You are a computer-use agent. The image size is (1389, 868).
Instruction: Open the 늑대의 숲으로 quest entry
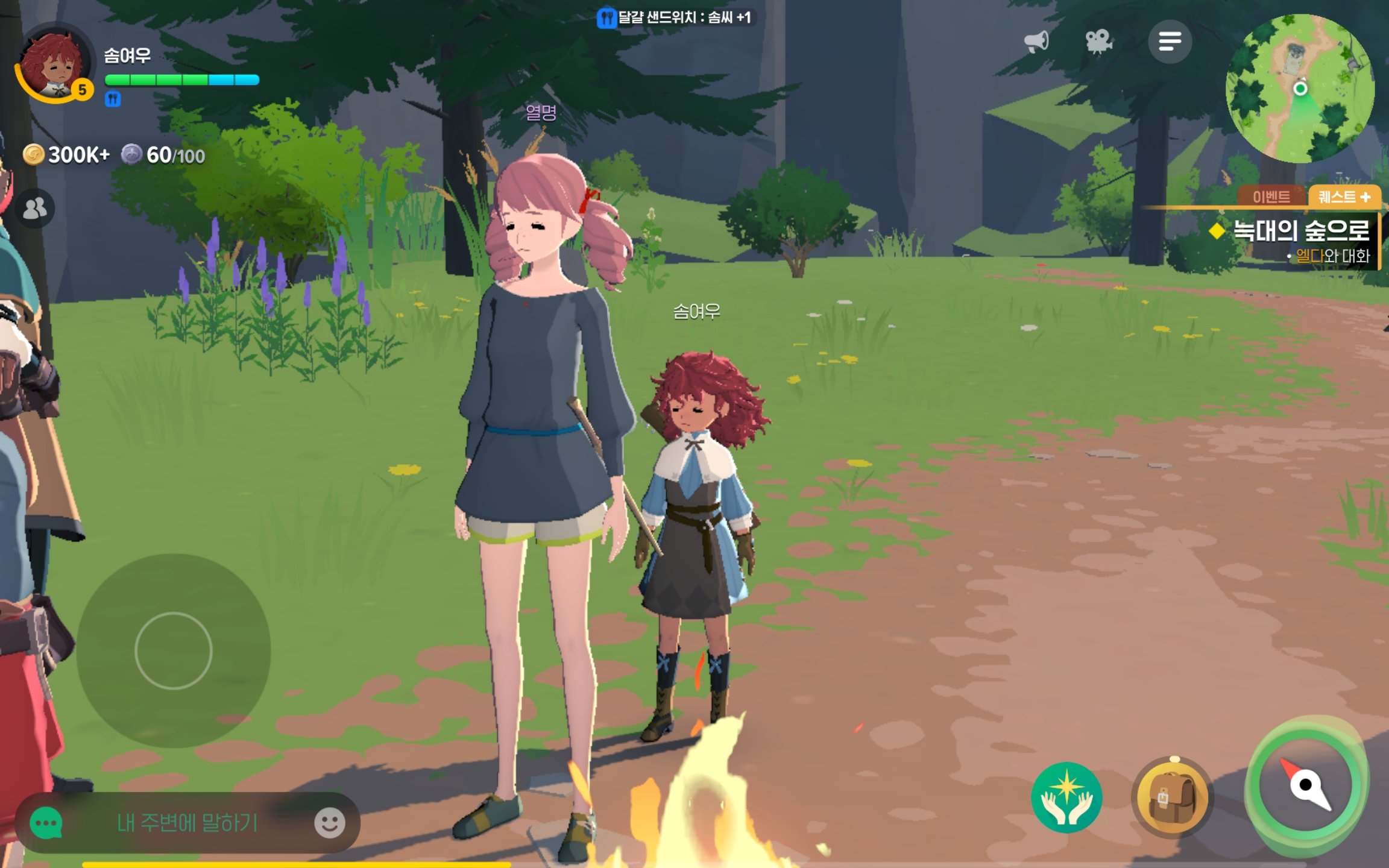[x=1300, y=231]
